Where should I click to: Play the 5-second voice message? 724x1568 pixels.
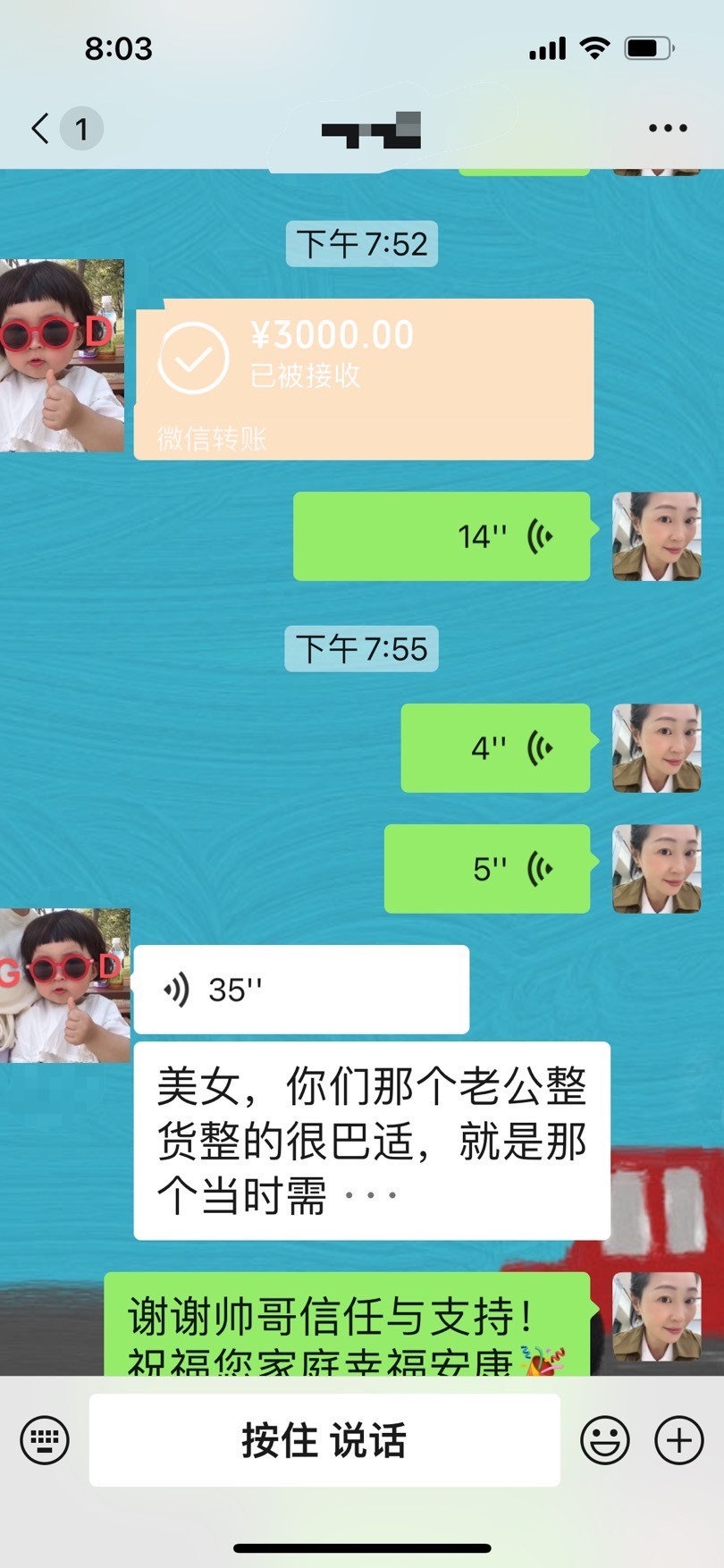pos(487,868)
